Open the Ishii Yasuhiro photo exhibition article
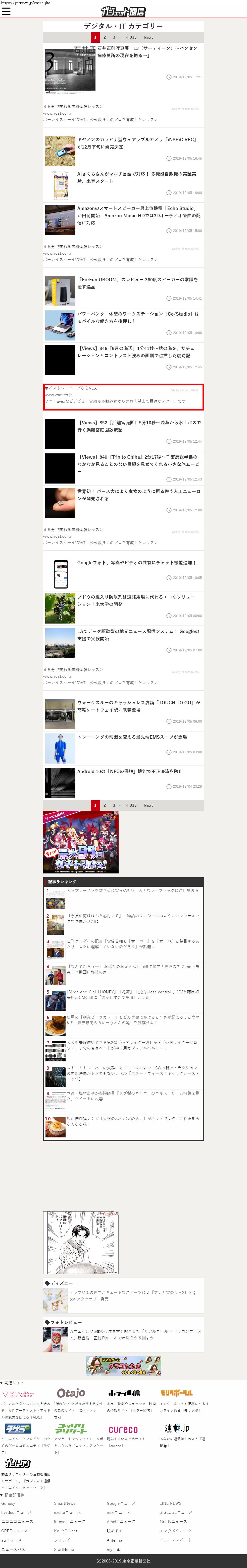Image resolution: width=247 pixels, height=1568 pixels. click(x=147, y=51)
